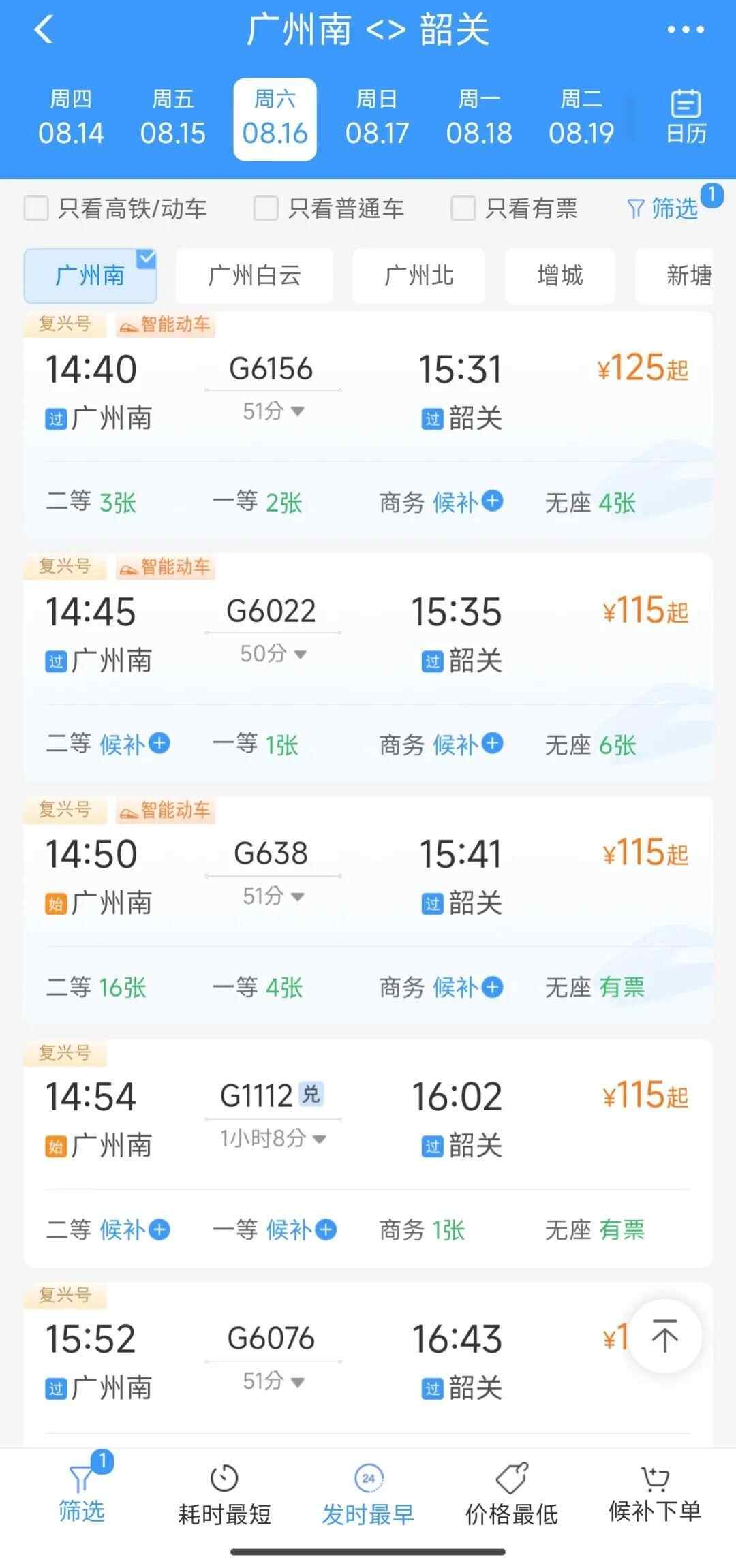Image resolution: width=736 pixels, height=1568 pixels.
Task: Expand stop details for train G6022
Action: point(273,654)
